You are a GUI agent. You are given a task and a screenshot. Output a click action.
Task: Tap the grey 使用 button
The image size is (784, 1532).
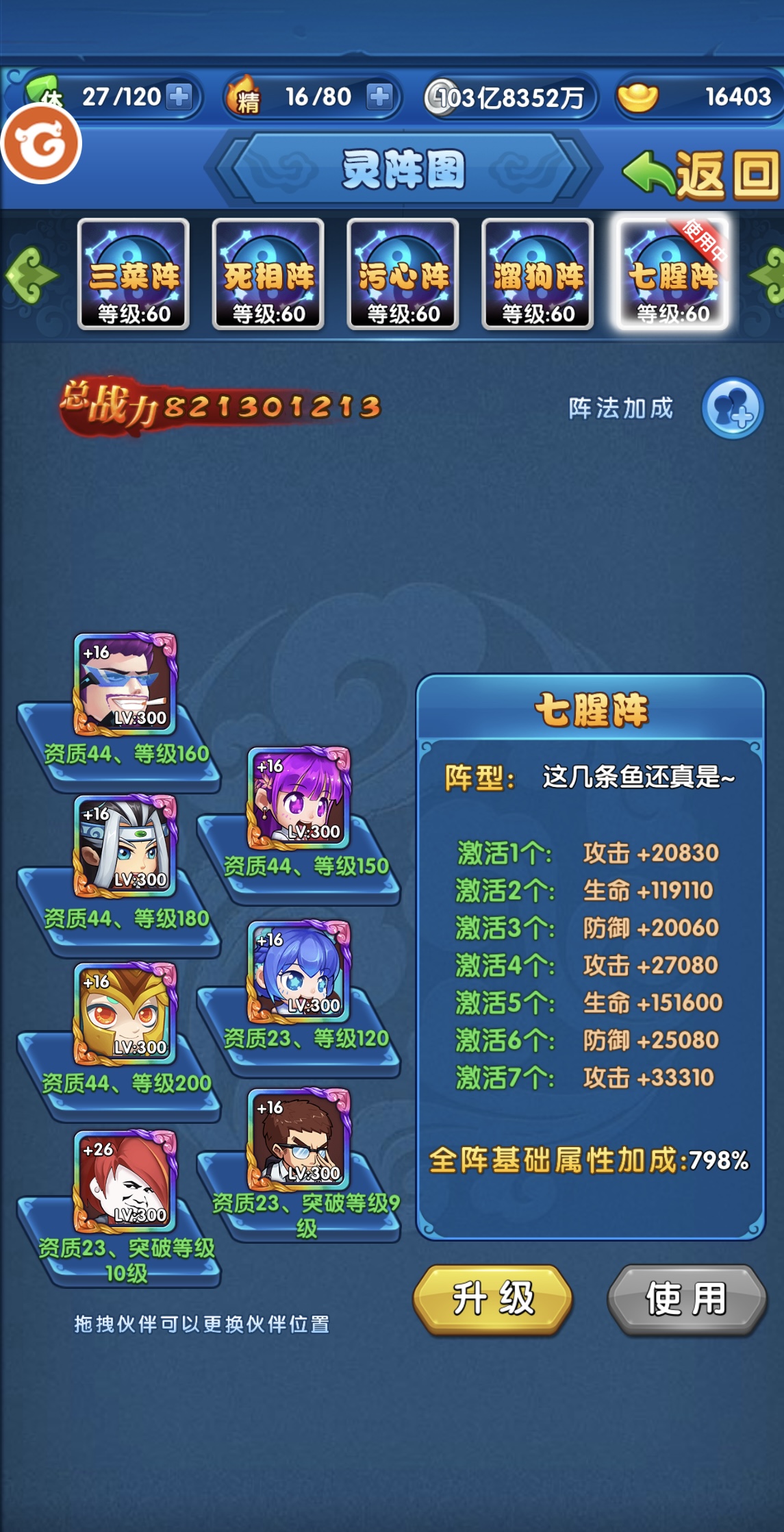coord(687,1298)
